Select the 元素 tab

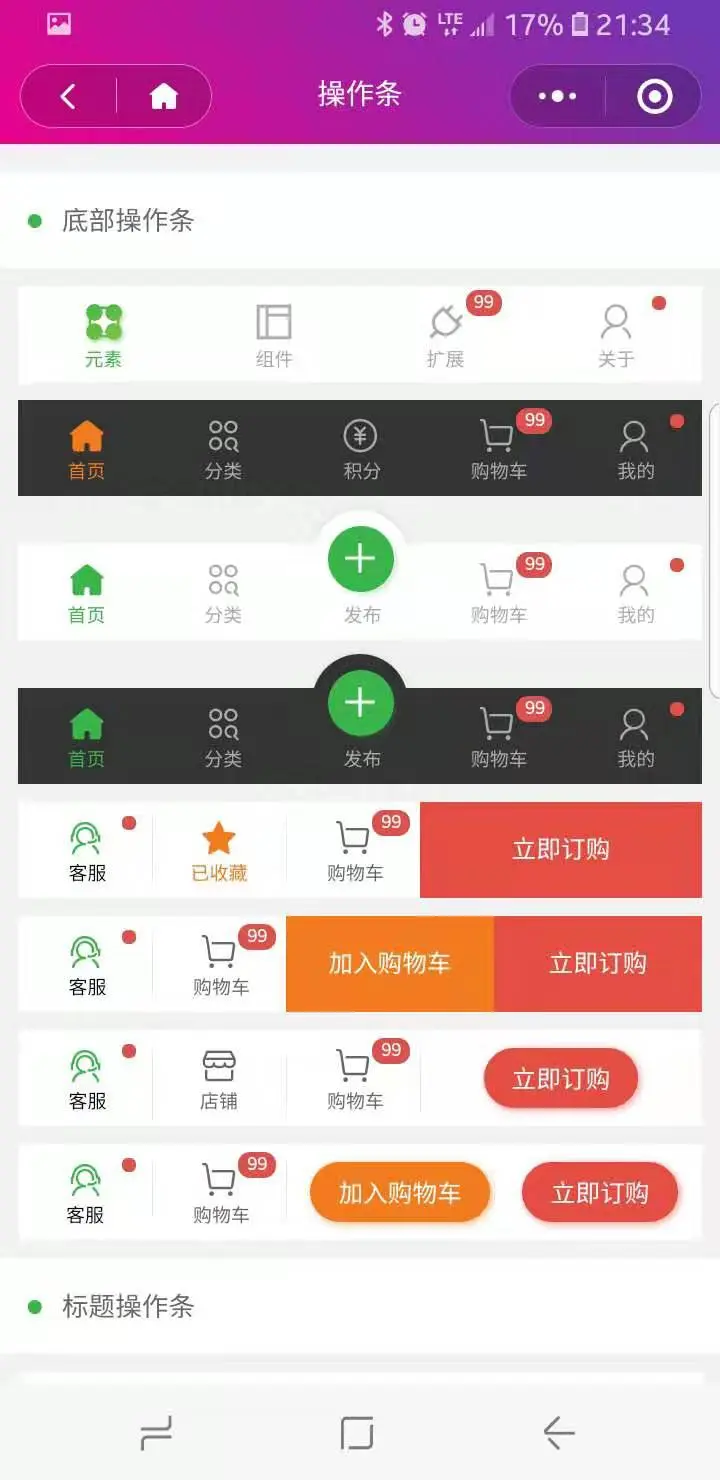coord(103,336)
